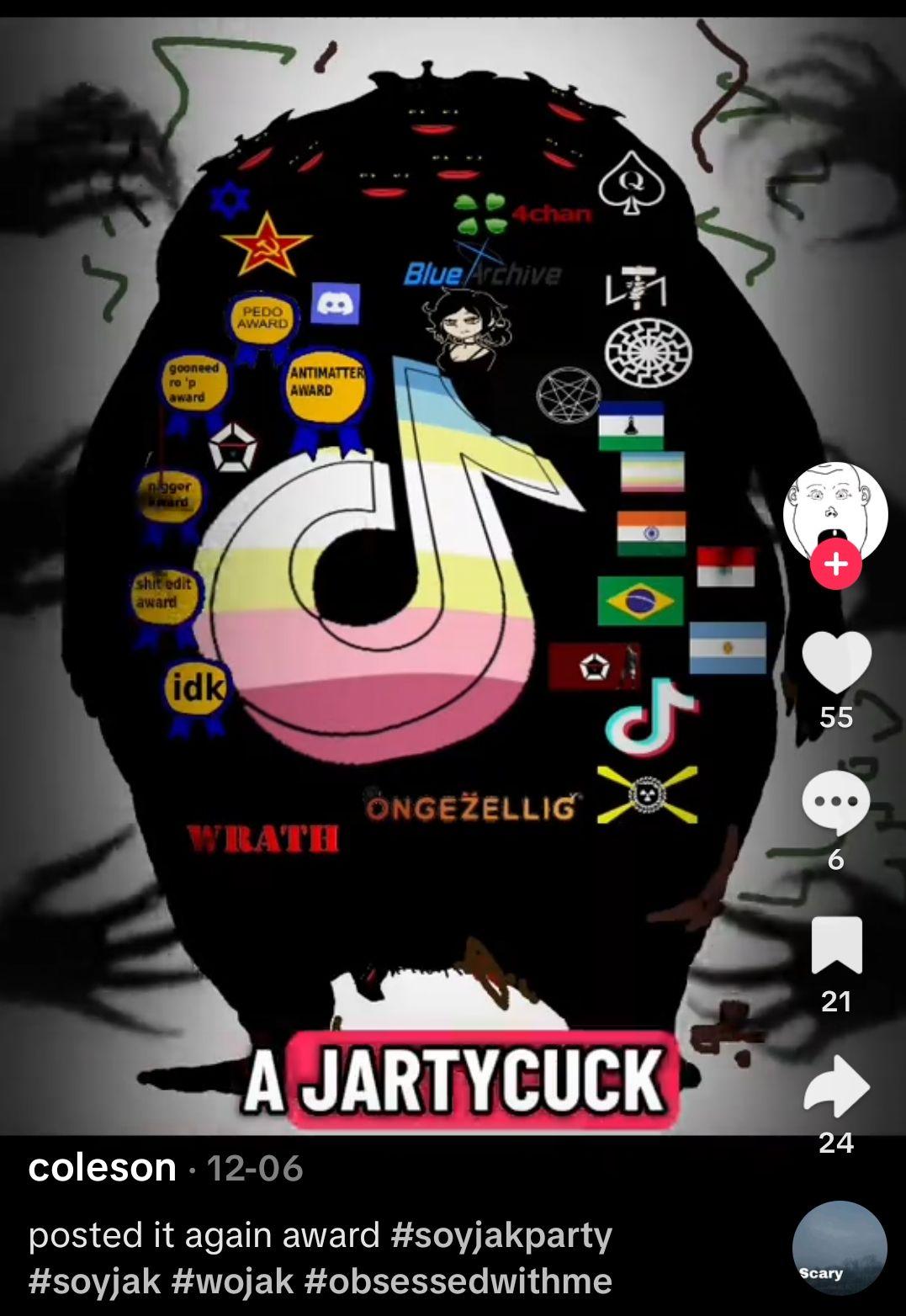Screen dimensions: 906x1316
Task: Open the #obsessedwithme hashtag
Action: coord(458,1282)
